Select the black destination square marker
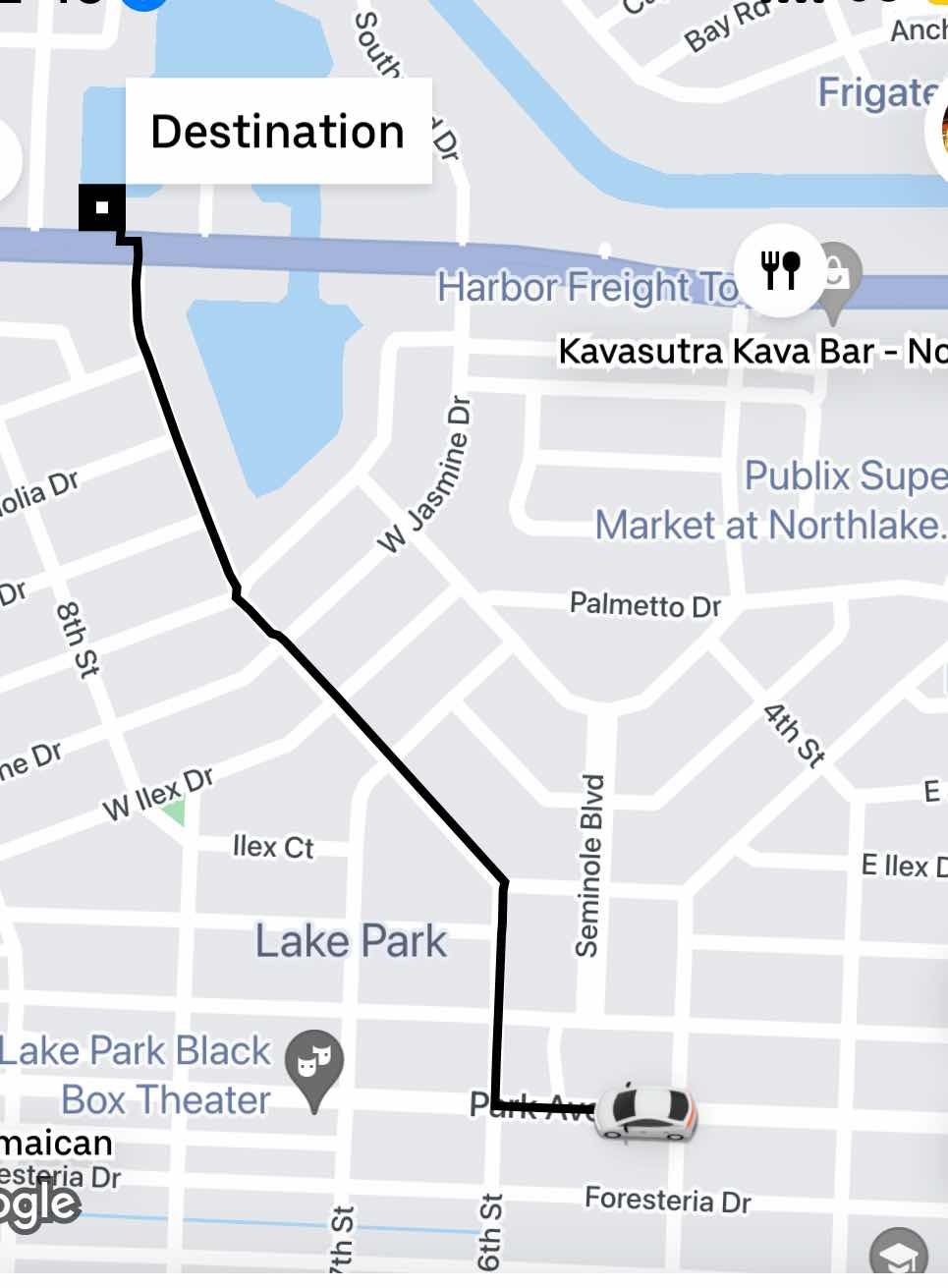The width and height of the screenshot is (948, 1288). pyautogui.click(x=102, y=207)
